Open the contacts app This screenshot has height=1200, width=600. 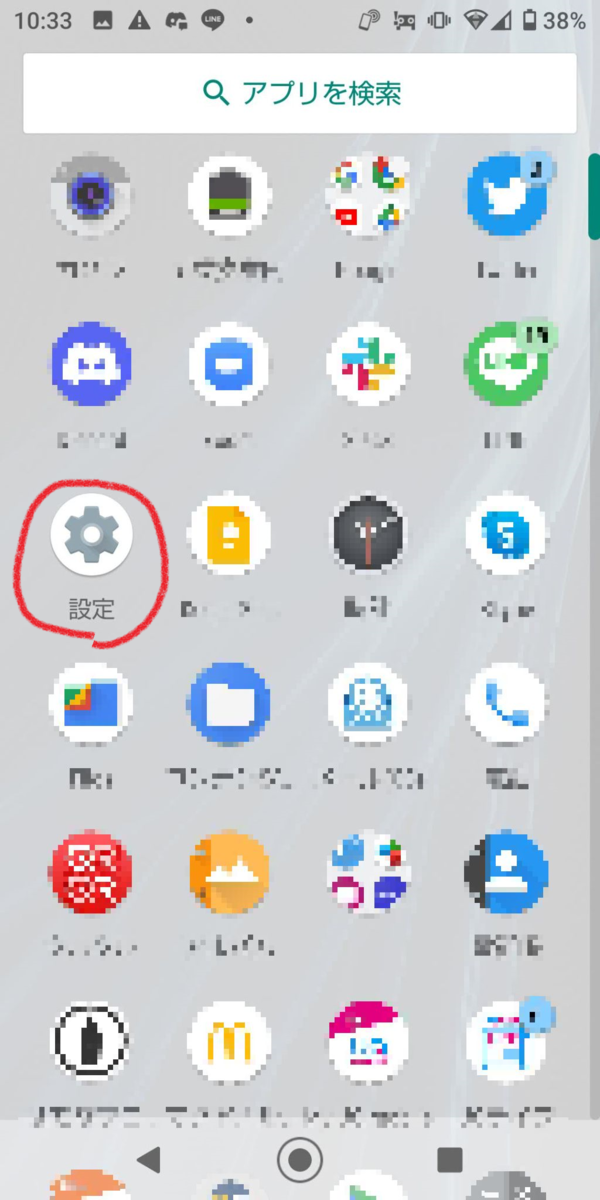pos(507,873)
